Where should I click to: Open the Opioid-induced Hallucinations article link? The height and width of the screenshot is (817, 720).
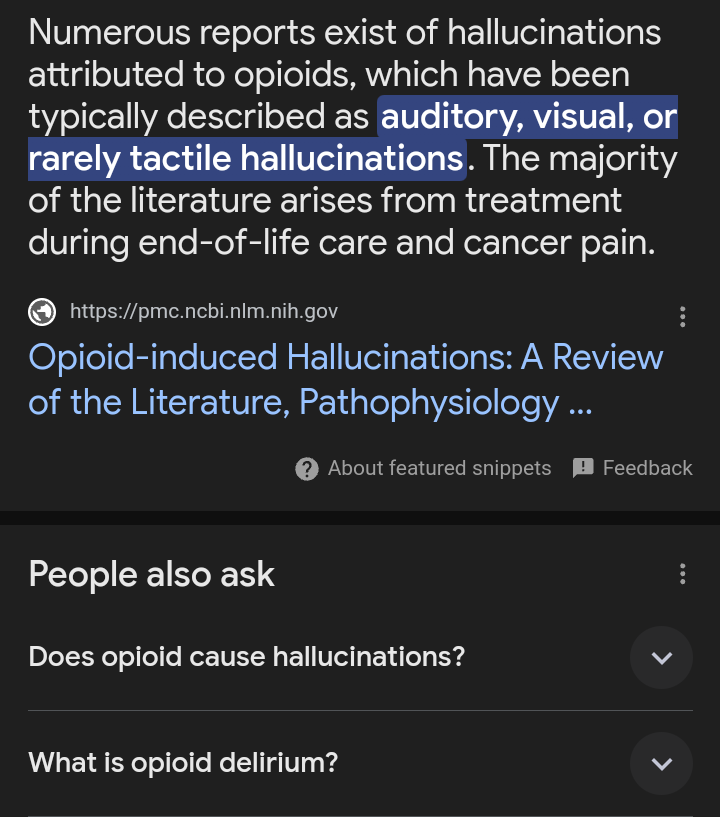[x=345, y=380]
